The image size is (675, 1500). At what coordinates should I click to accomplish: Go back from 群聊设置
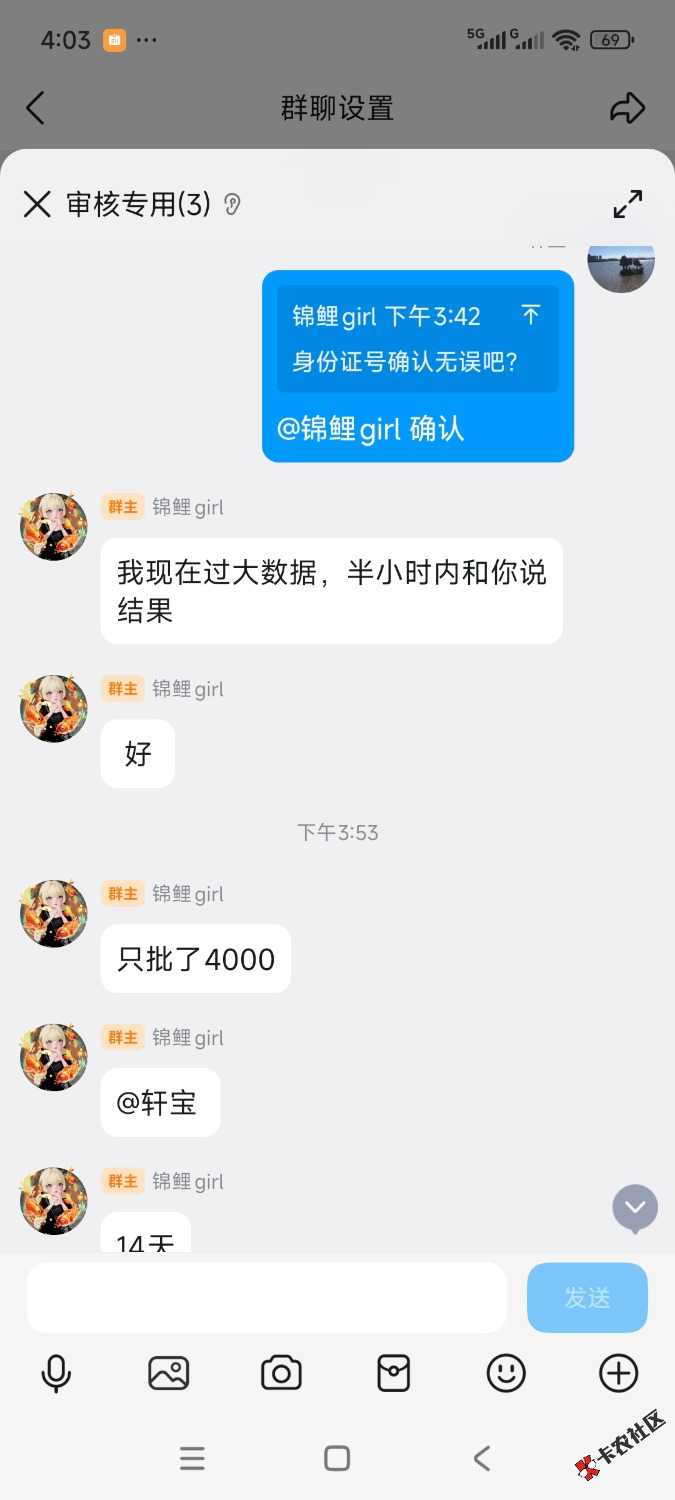pyautogui.click(x=36, y=108)
